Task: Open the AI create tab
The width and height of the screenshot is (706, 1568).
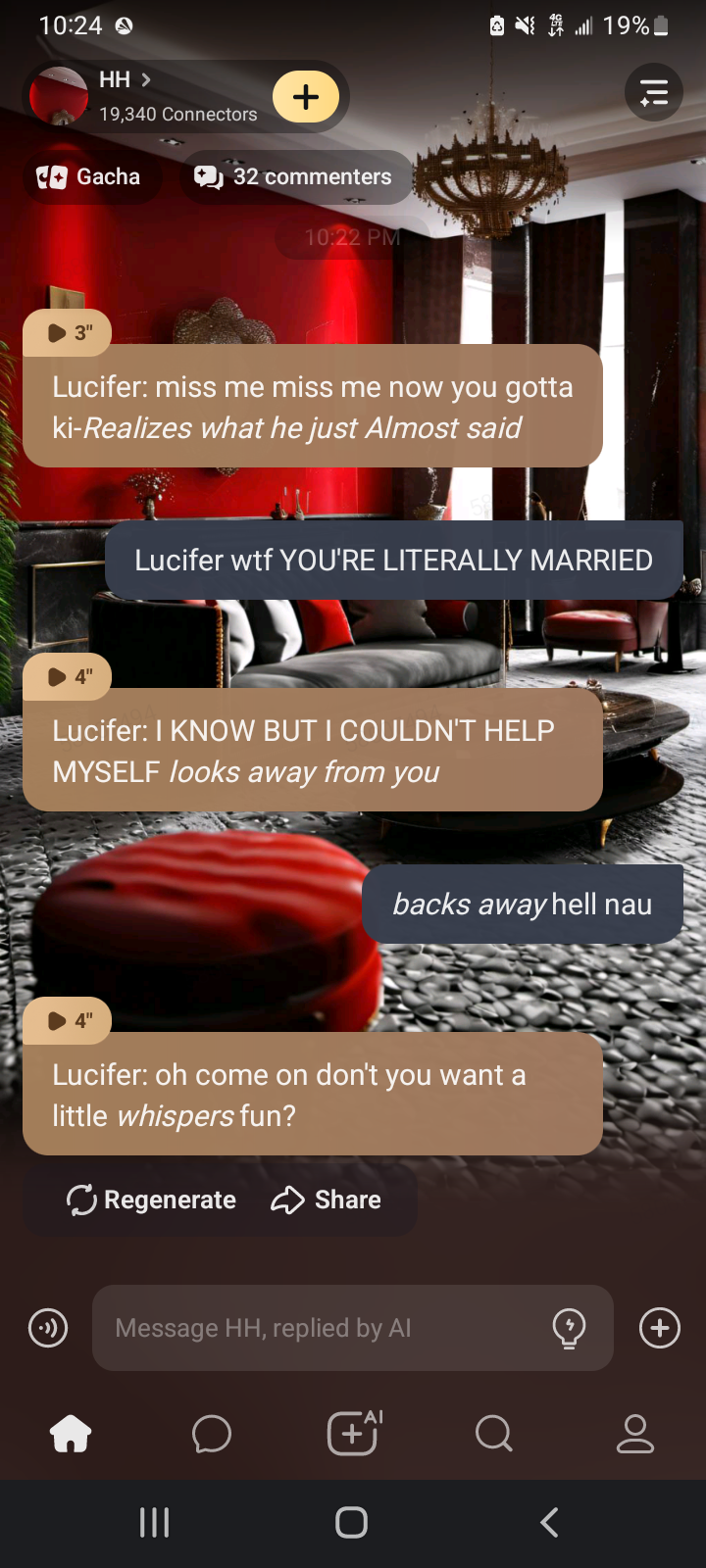Action: click(x=353, y=1434)
